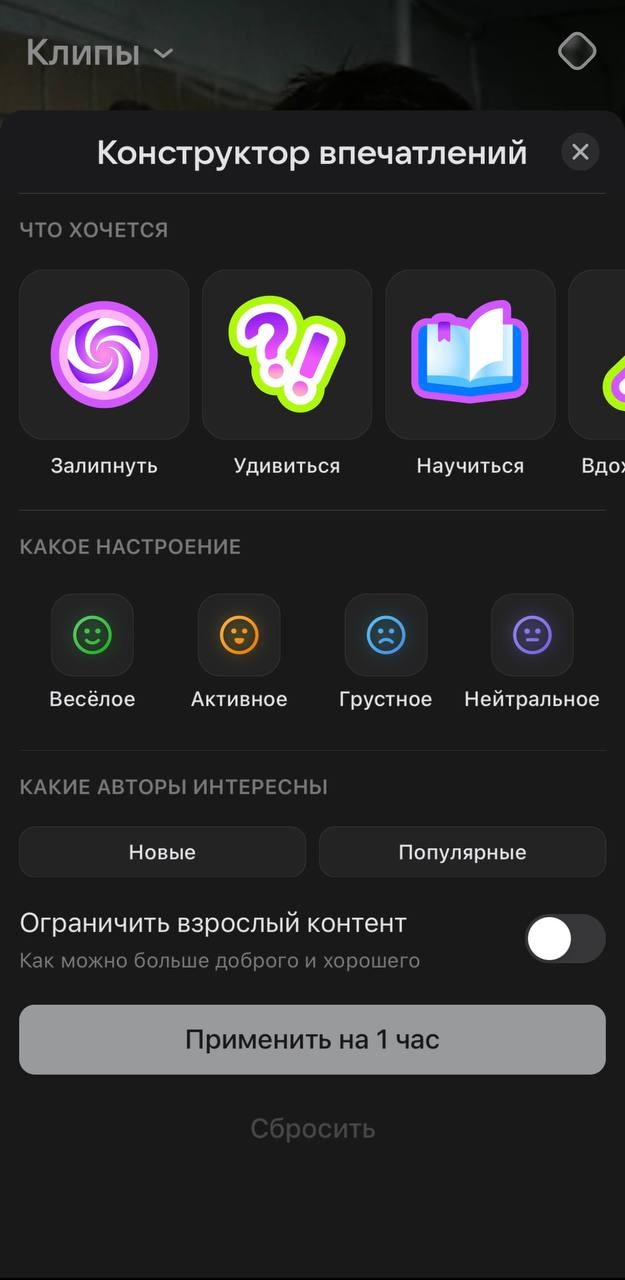Select the Залипнуть card
This screenshot has height=1280, width=625.
click(x=104, y=355)
